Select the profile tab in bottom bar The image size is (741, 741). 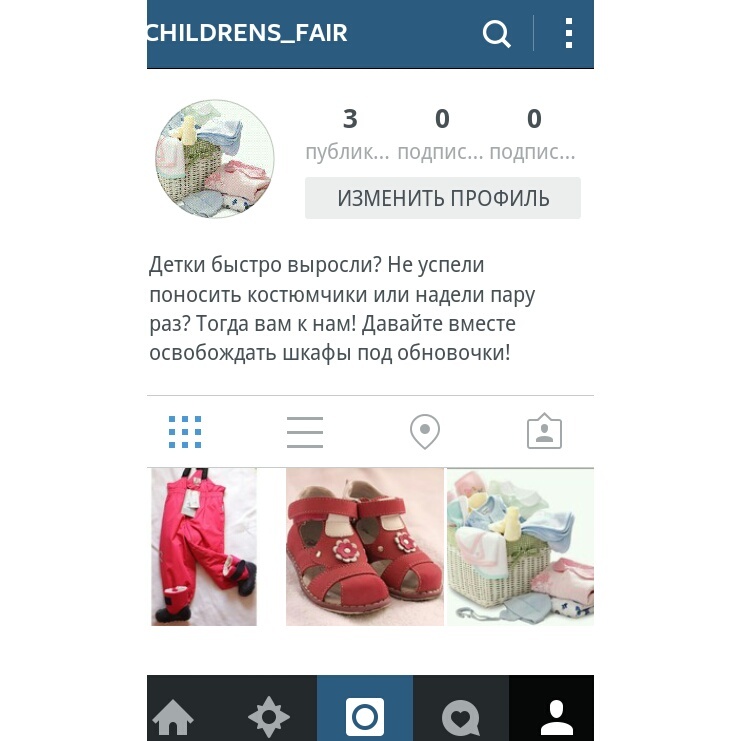pos(556,716)
